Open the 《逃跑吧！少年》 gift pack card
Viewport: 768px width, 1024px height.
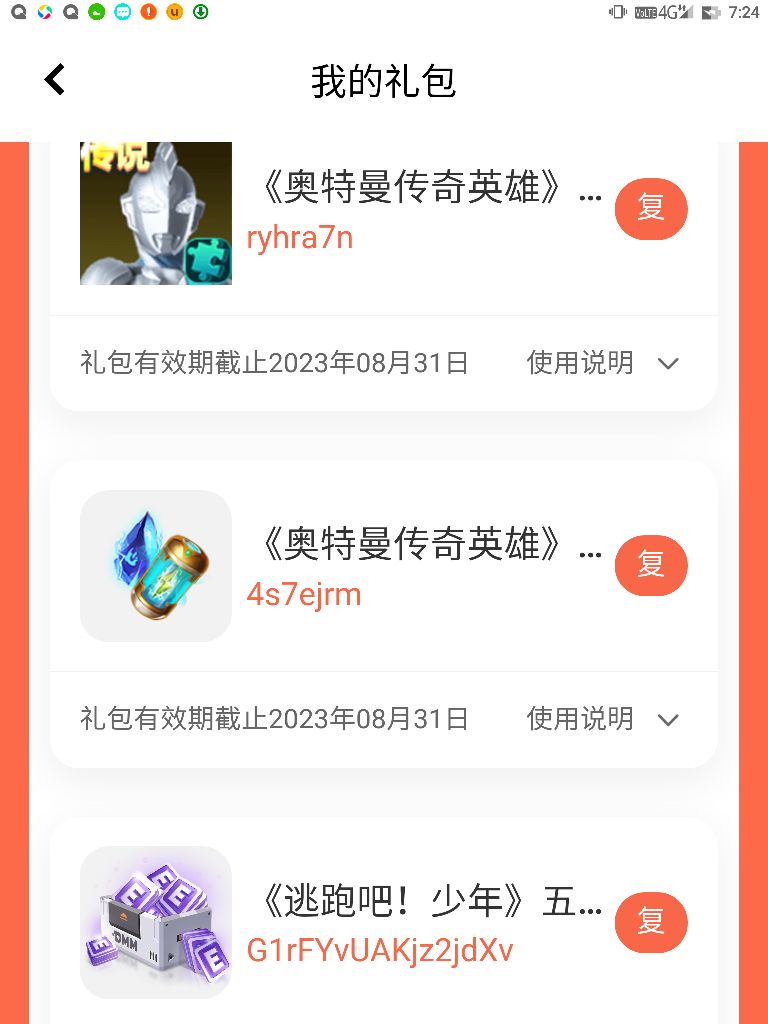point(383,921)
